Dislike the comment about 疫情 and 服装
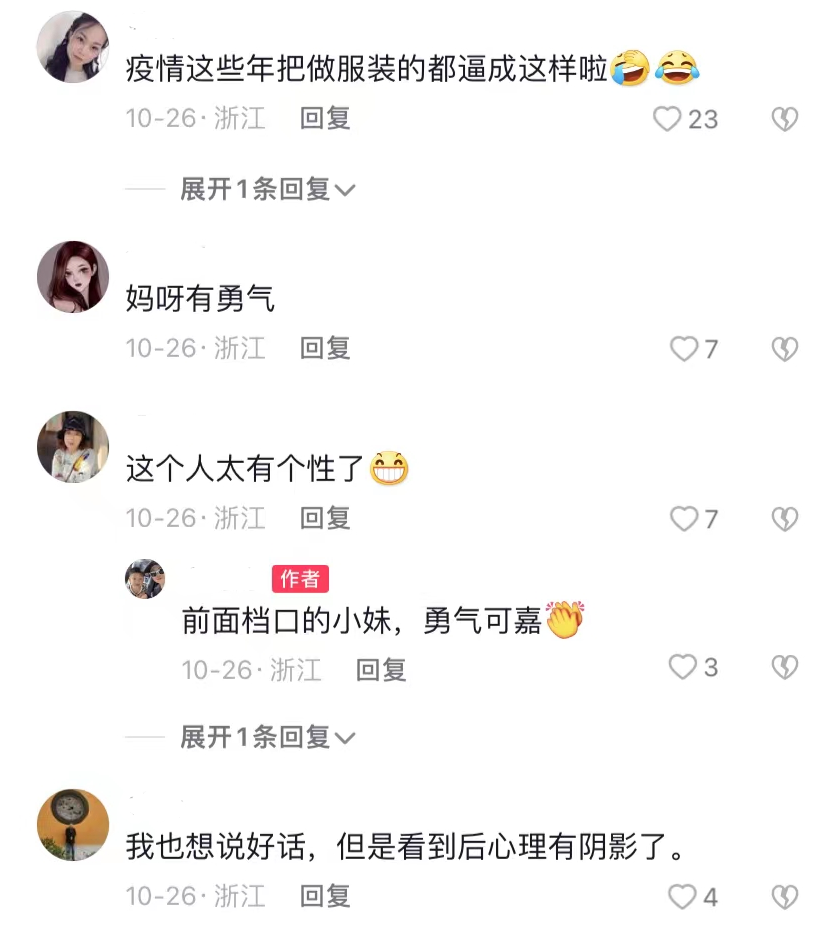This screenshot has width=835, height=932. pyautogui.click(x=785, y=120)
